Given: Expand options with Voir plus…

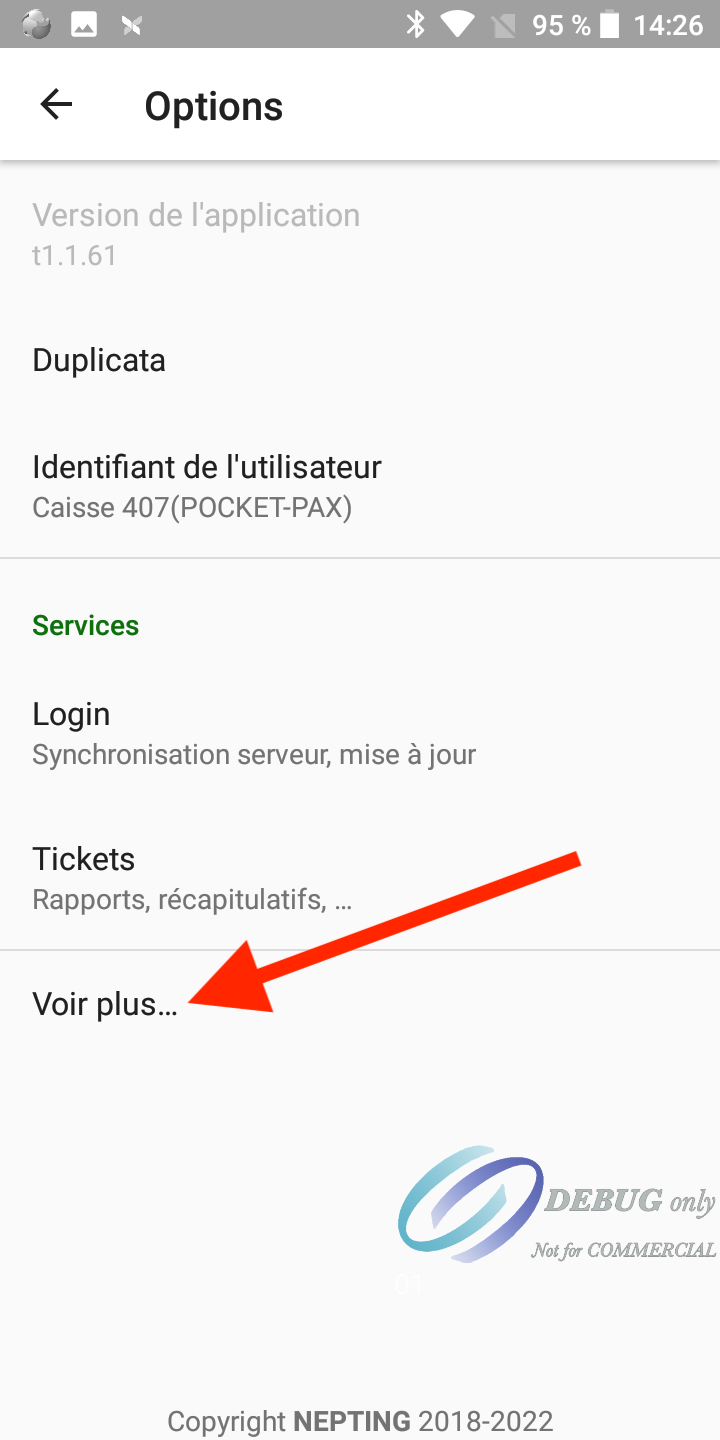Looking at the screenshot, I should point(105,1004).
